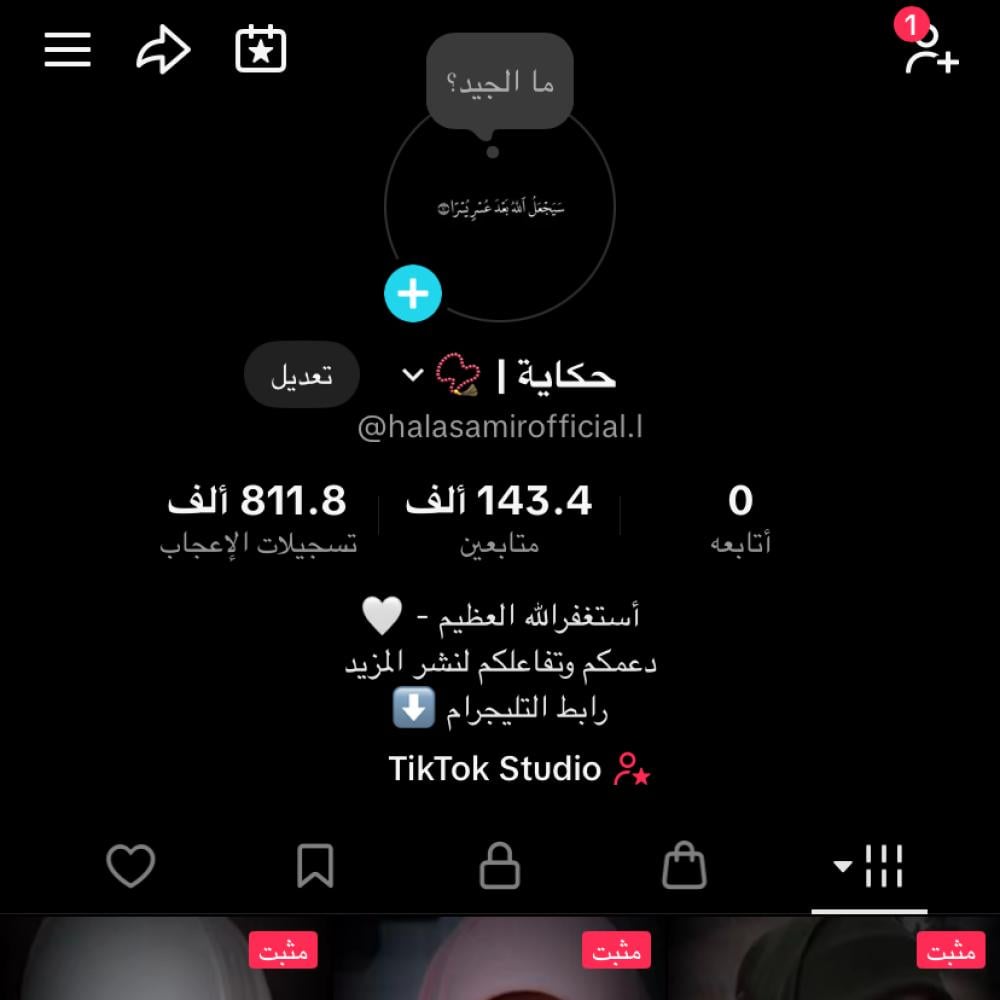The width and height of the screenshot is (1000, 1000).
Task: Tap the ما الجيد؟ thought bubble
Action: tap(499, 83)
